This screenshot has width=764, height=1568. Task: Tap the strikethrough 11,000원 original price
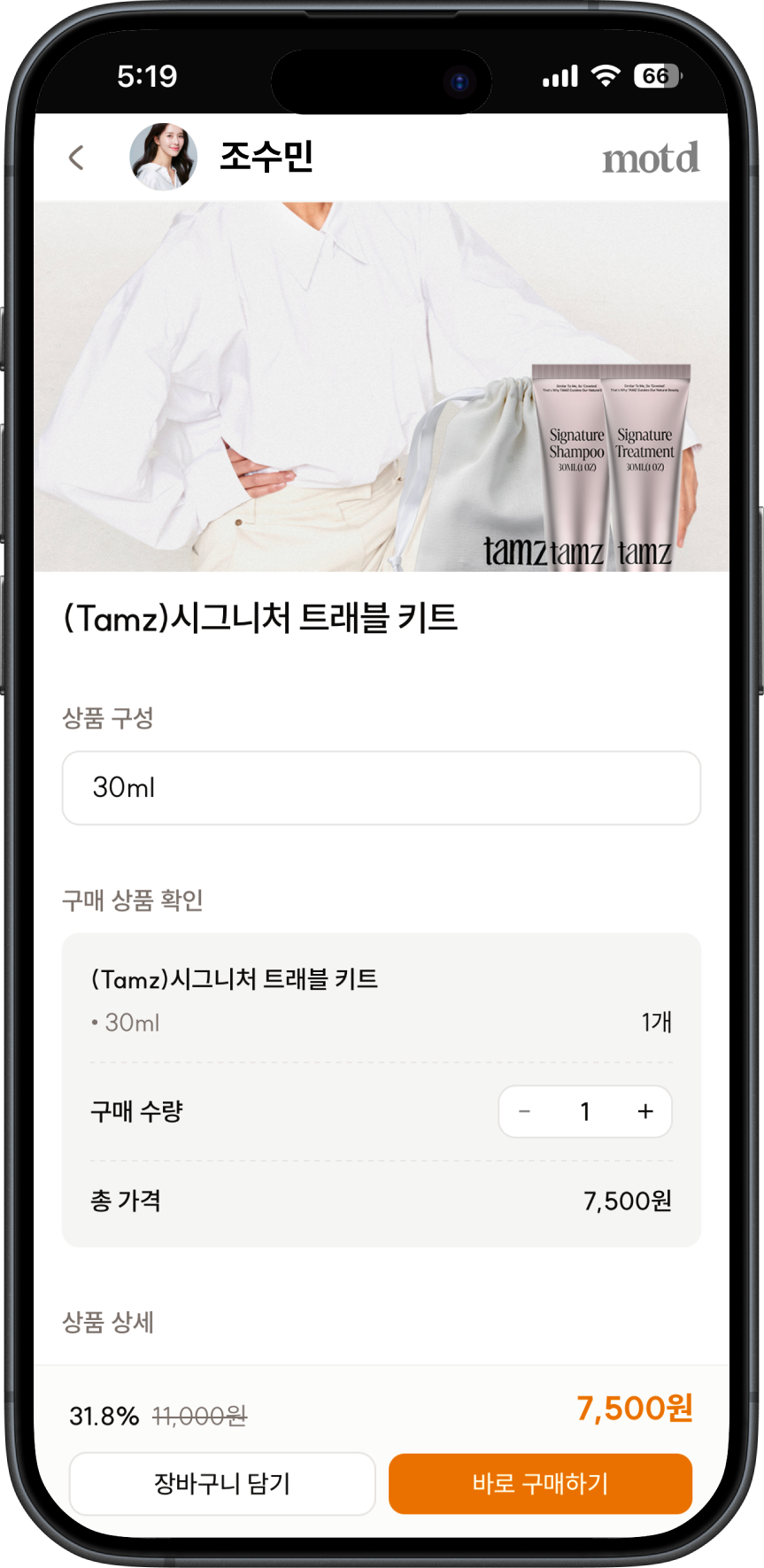199,1416
